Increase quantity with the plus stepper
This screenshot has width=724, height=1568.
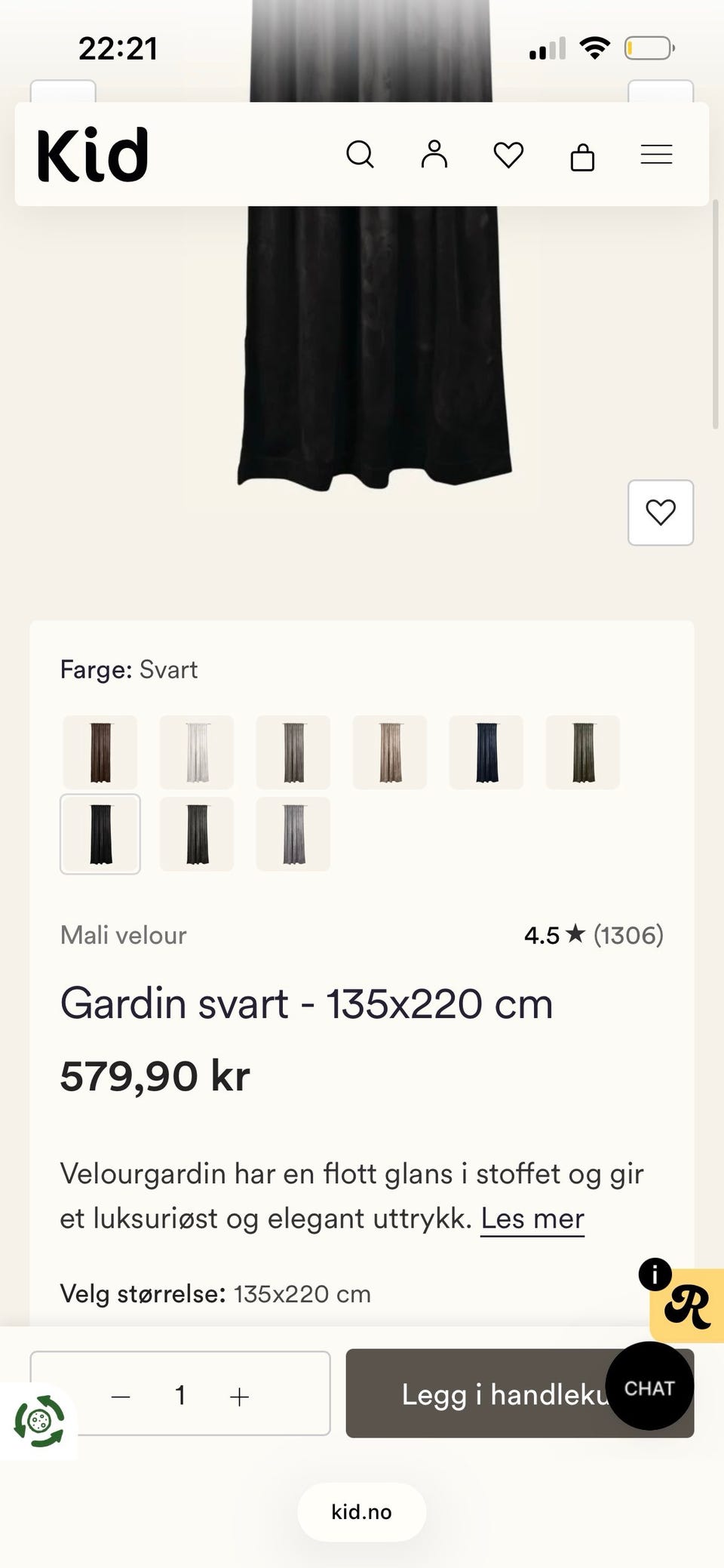[239, 1394]
